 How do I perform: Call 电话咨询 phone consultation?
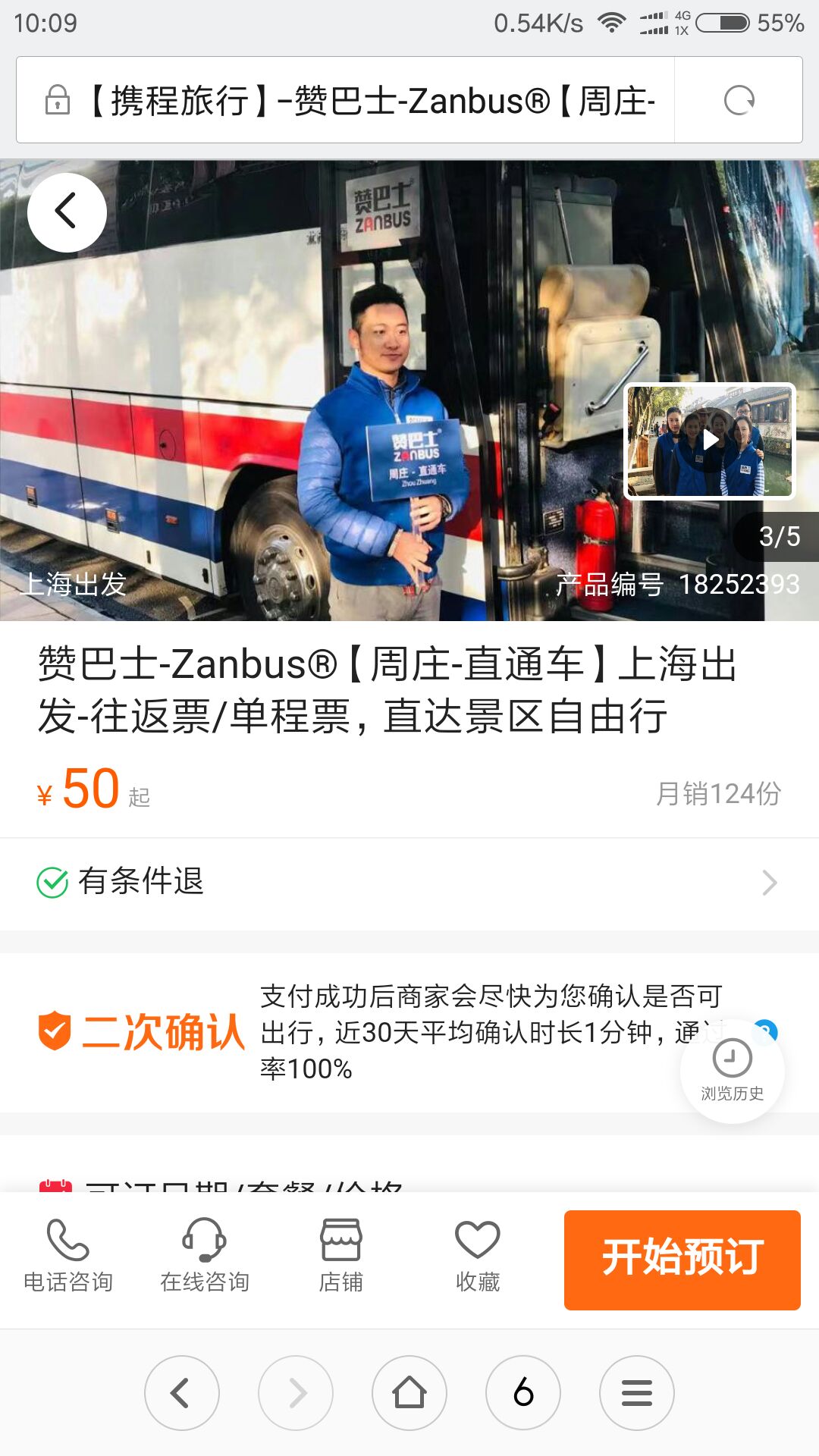click(68, 1256)
